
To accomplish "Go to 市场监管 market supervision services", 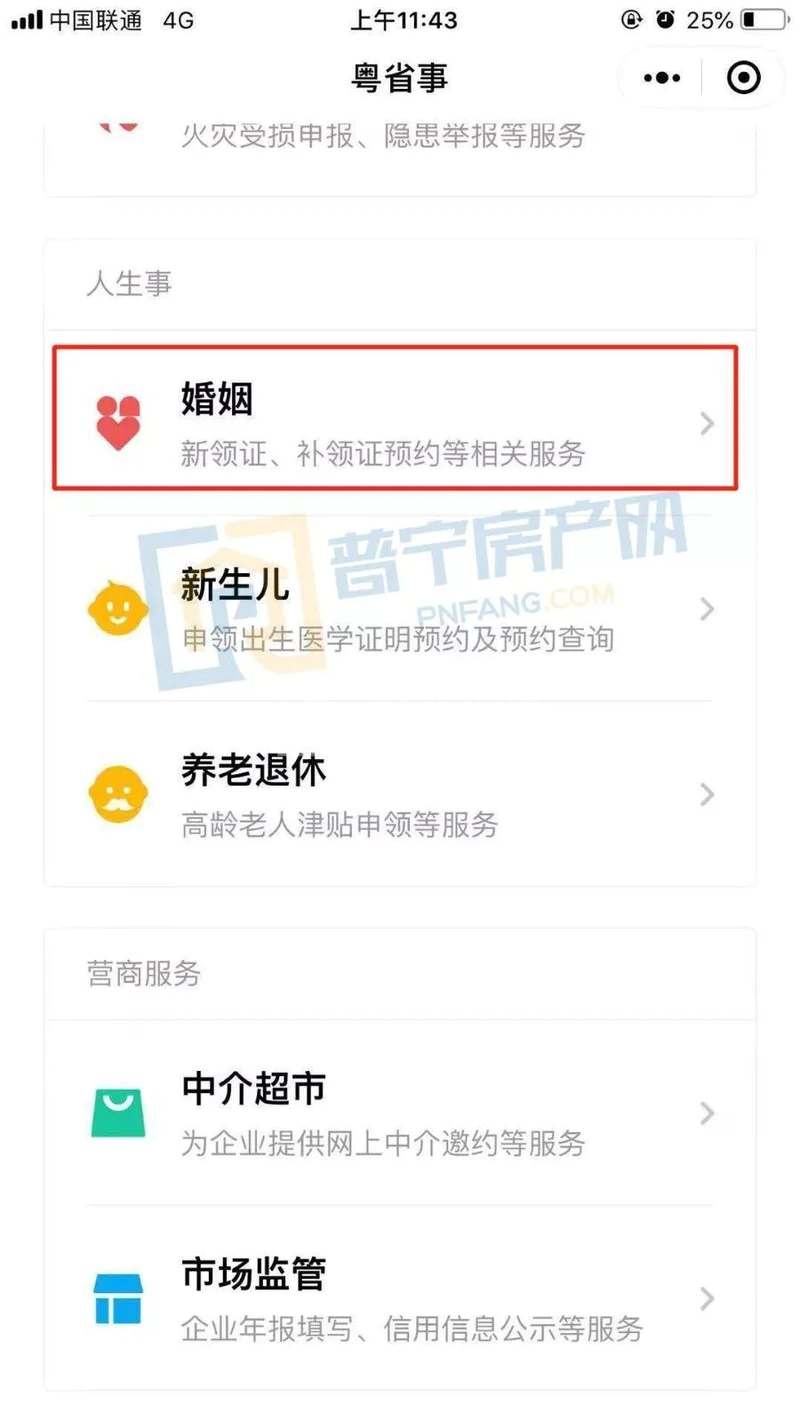I will [x=397, y=1297].
